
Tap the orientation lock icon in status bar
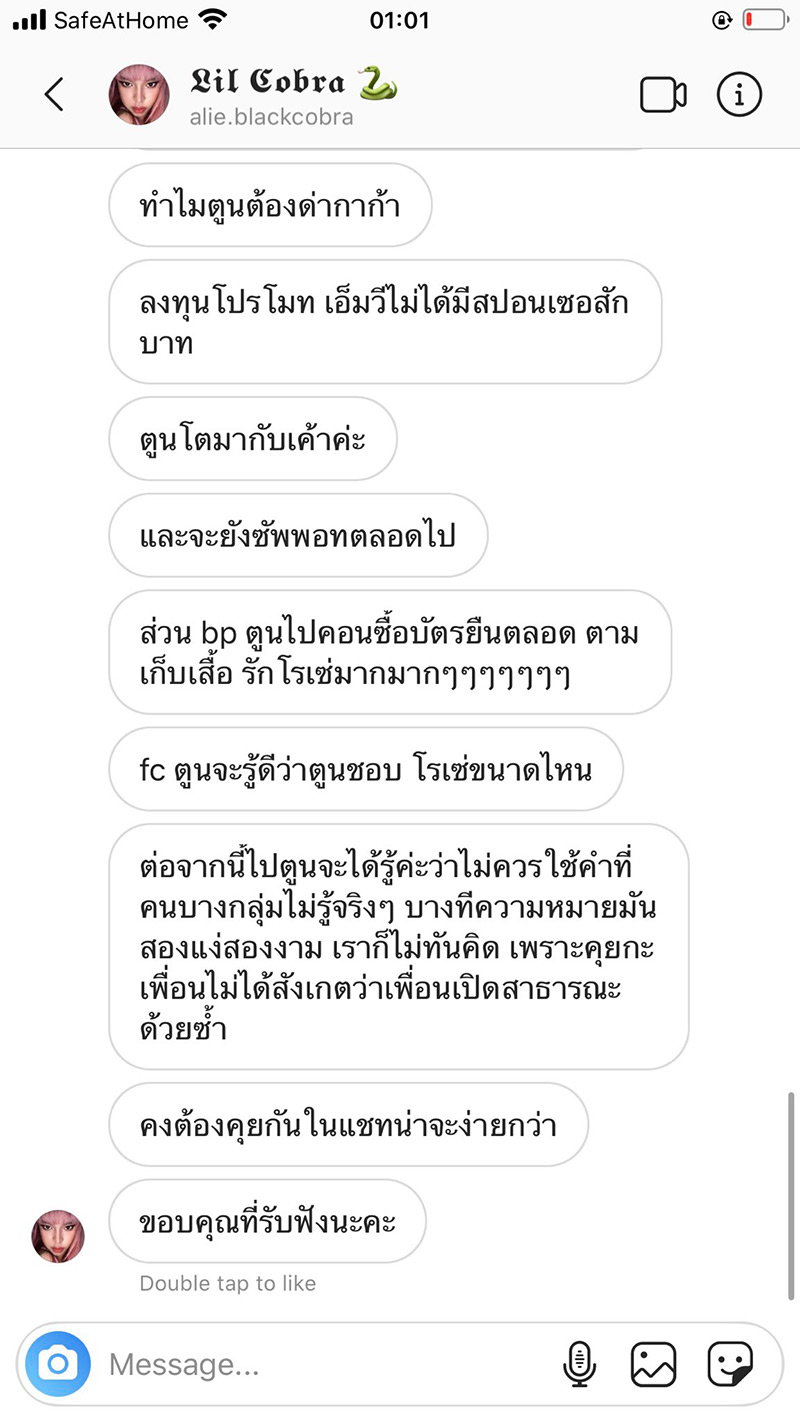point(722,19)
